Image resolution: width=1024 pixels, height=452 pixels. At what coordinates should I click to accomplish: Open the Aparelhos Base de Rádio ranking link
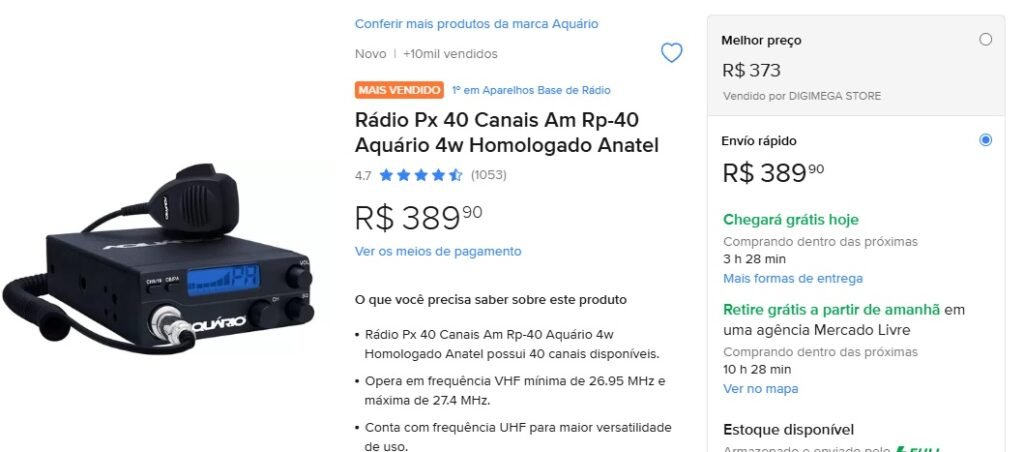531,90
